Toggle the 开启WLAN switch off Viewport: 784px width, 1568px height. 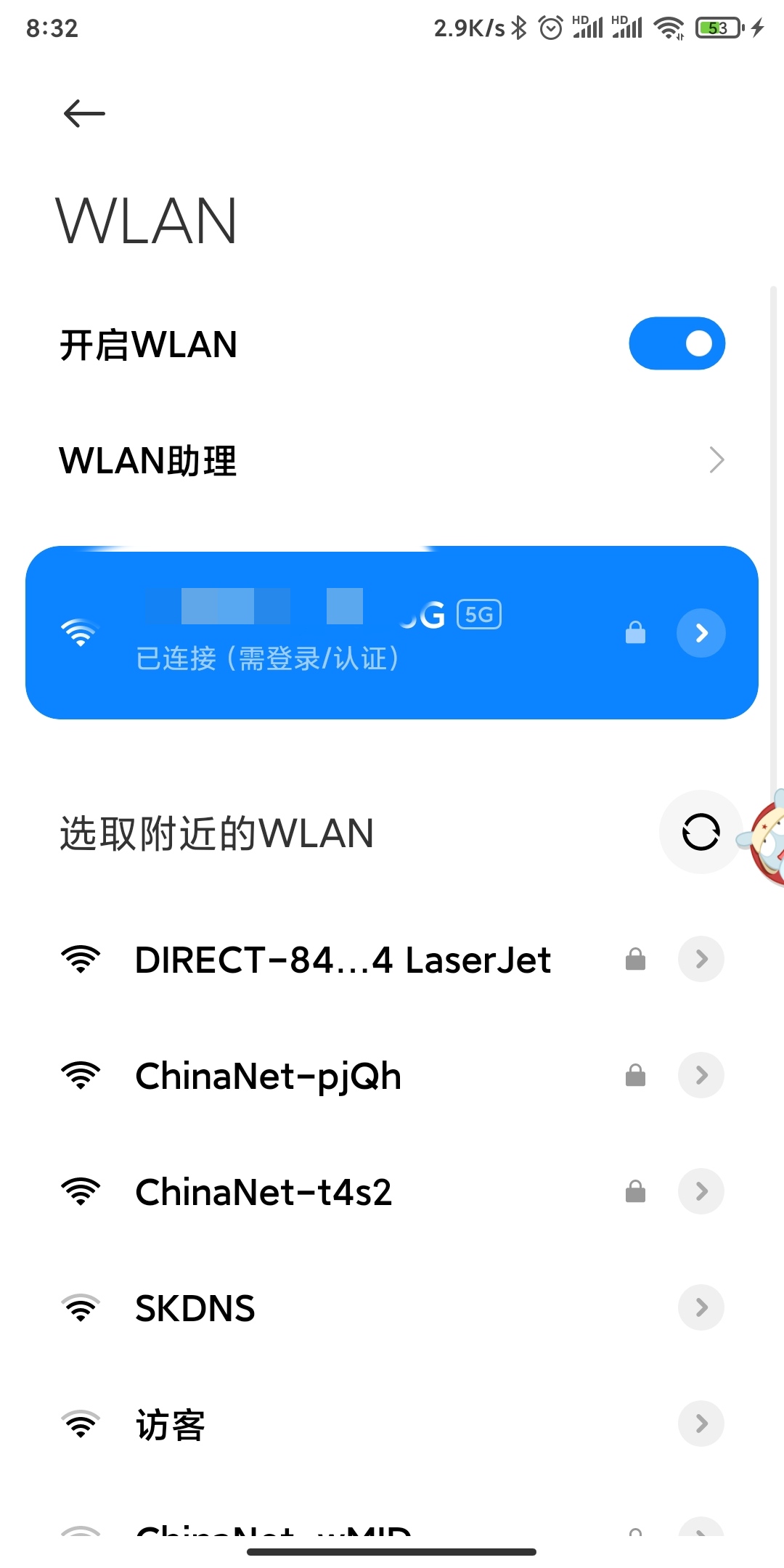coord(677,343)
